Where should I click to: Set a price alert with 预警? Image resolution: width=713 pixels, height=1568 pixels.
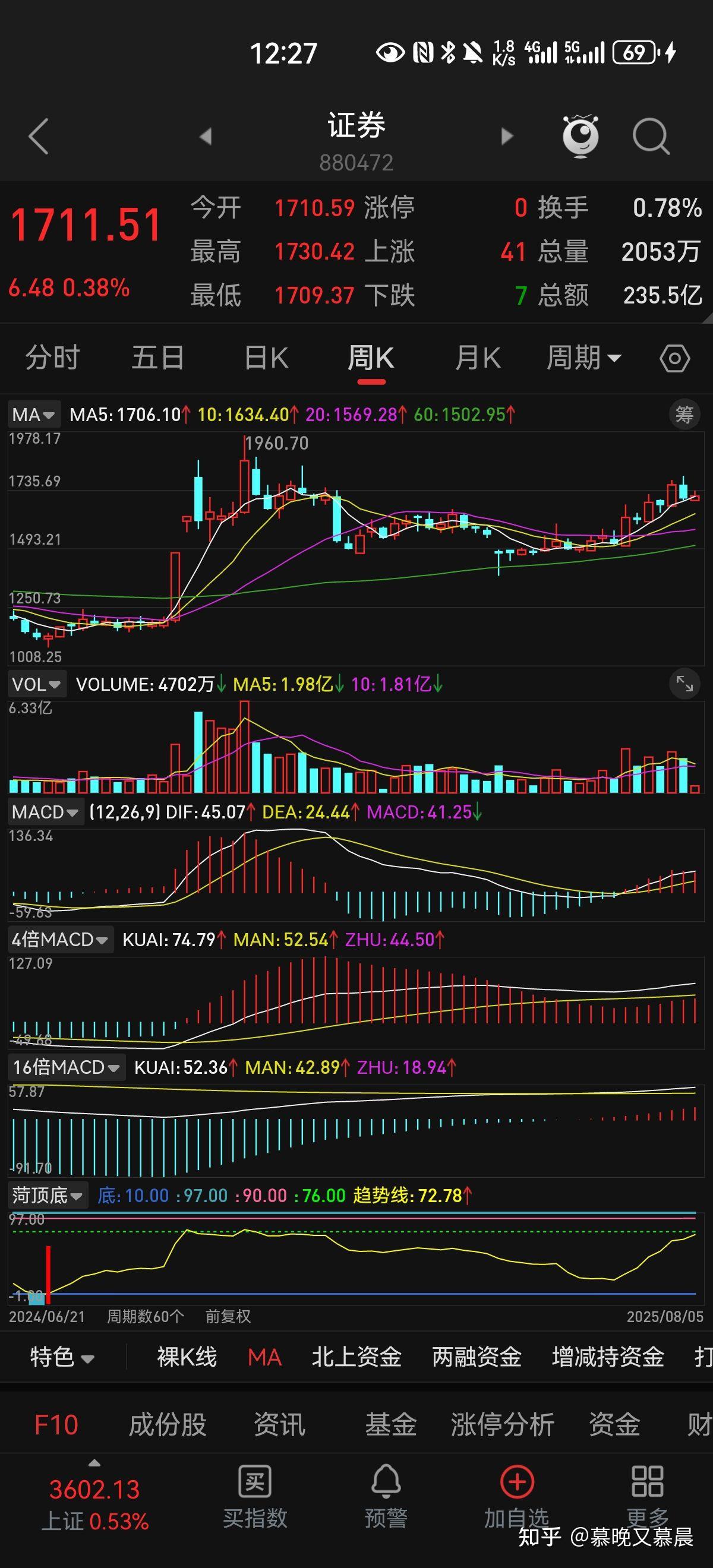point(386,1496)
